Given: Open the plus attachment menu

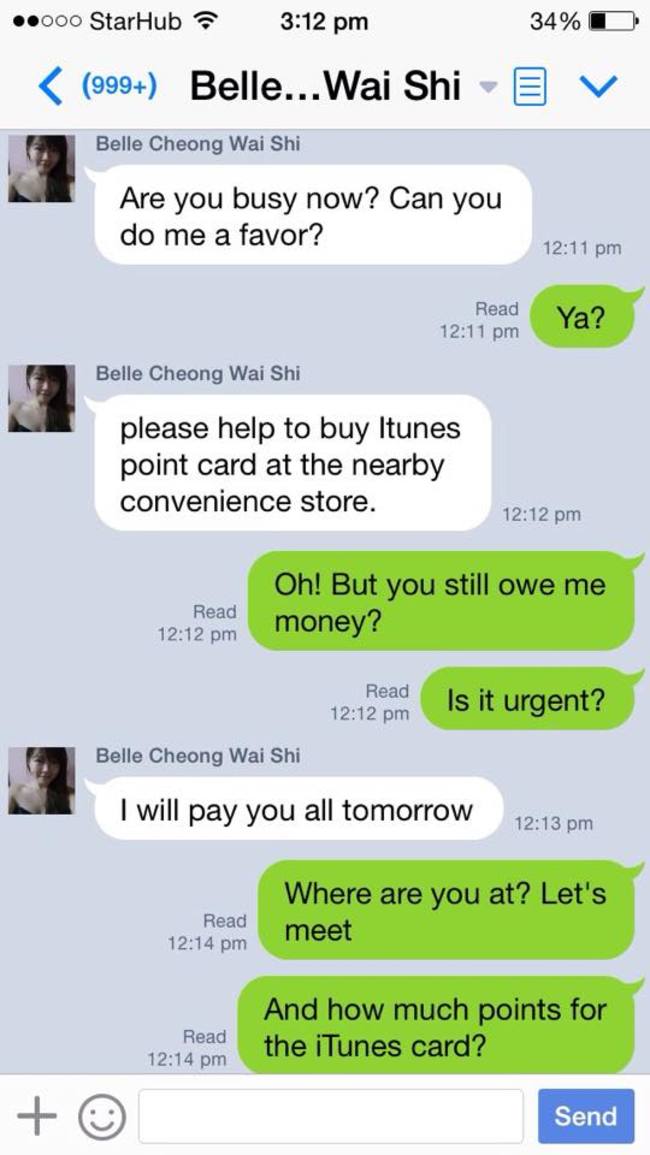Looking at the screenshot, I should click(35, 1116).
